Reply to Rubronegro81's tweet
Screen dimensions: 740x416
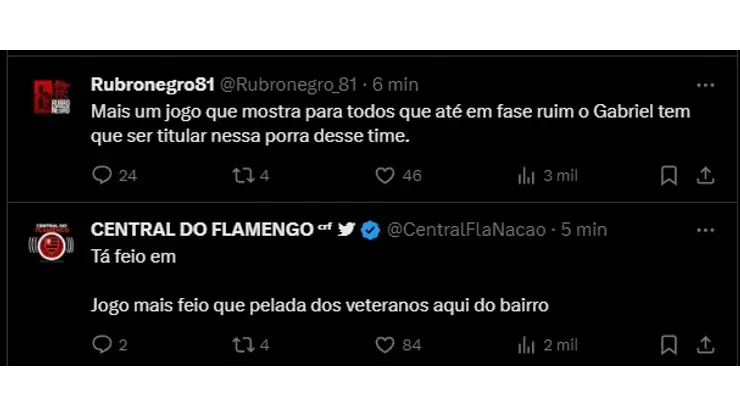coord(101,175)
